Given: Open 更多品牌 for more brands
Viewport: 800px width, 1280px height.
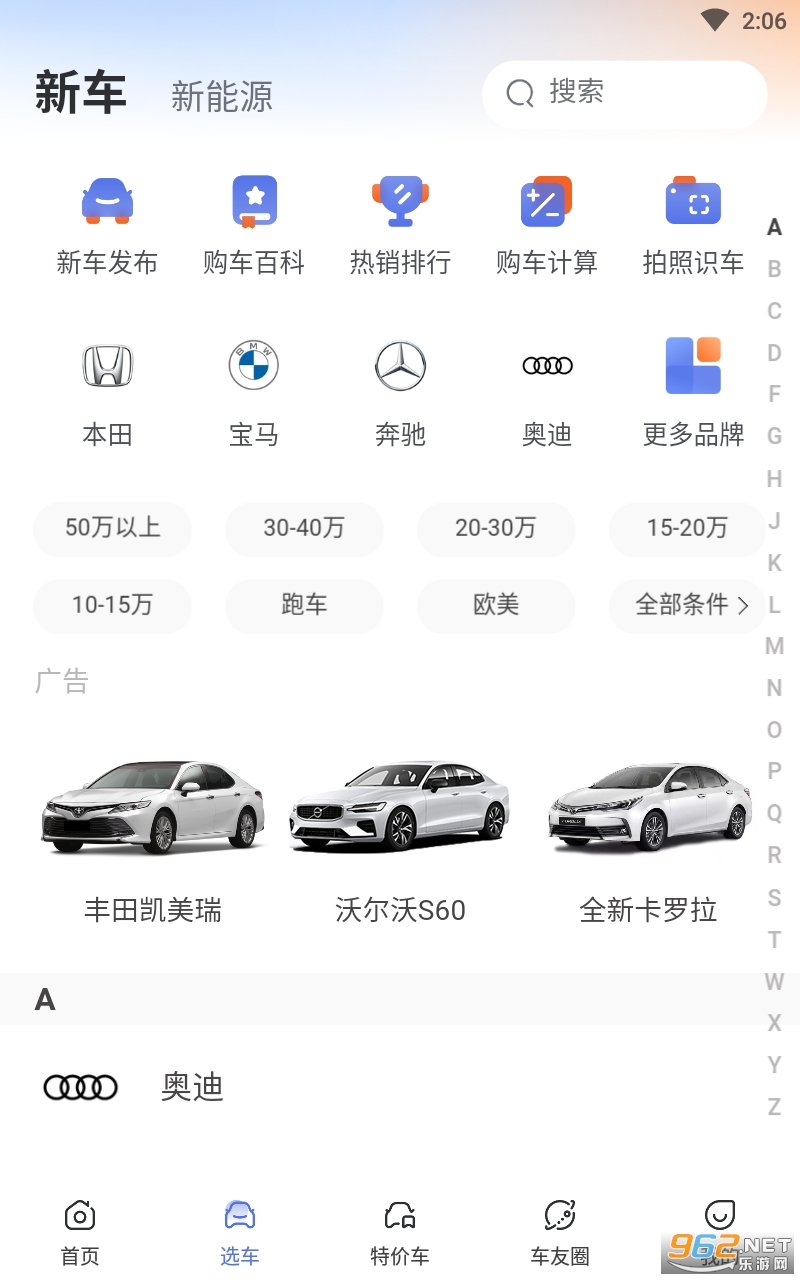Looking at the screenshot, I should point(693,391).
